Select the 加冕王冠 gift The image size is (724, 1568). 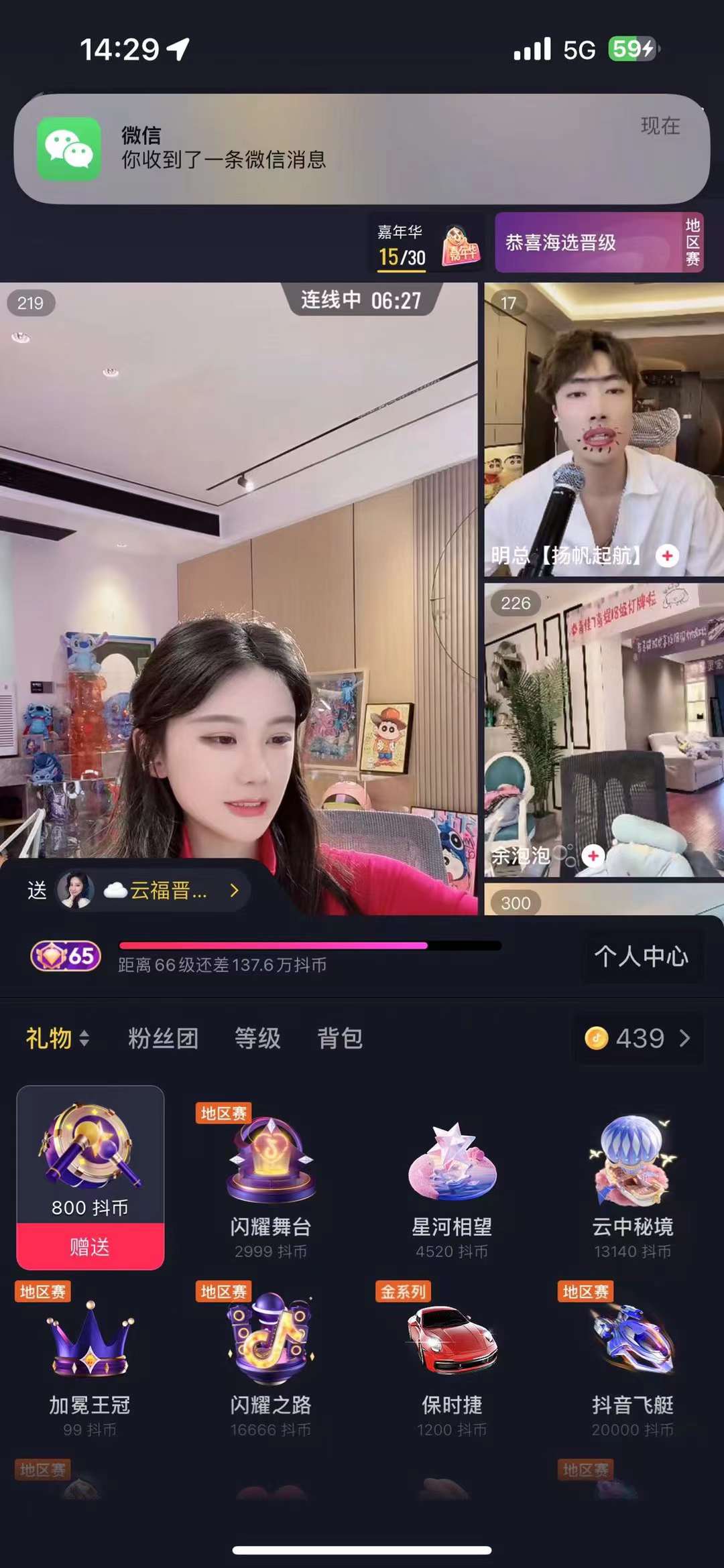point(90,1360)
